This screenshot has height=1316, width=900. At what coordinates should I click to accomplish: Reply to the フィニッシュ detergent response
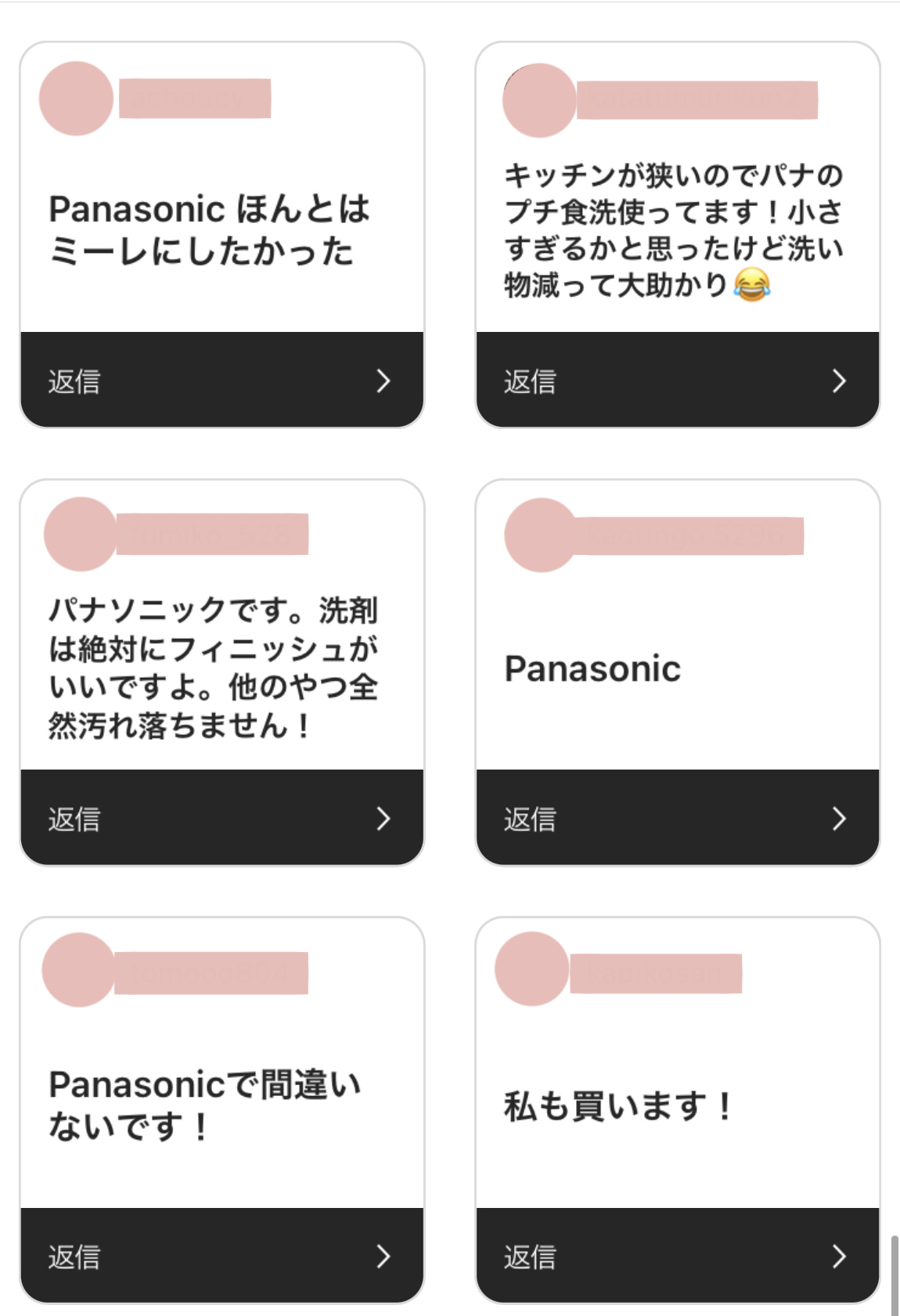(x=221, y=818)
